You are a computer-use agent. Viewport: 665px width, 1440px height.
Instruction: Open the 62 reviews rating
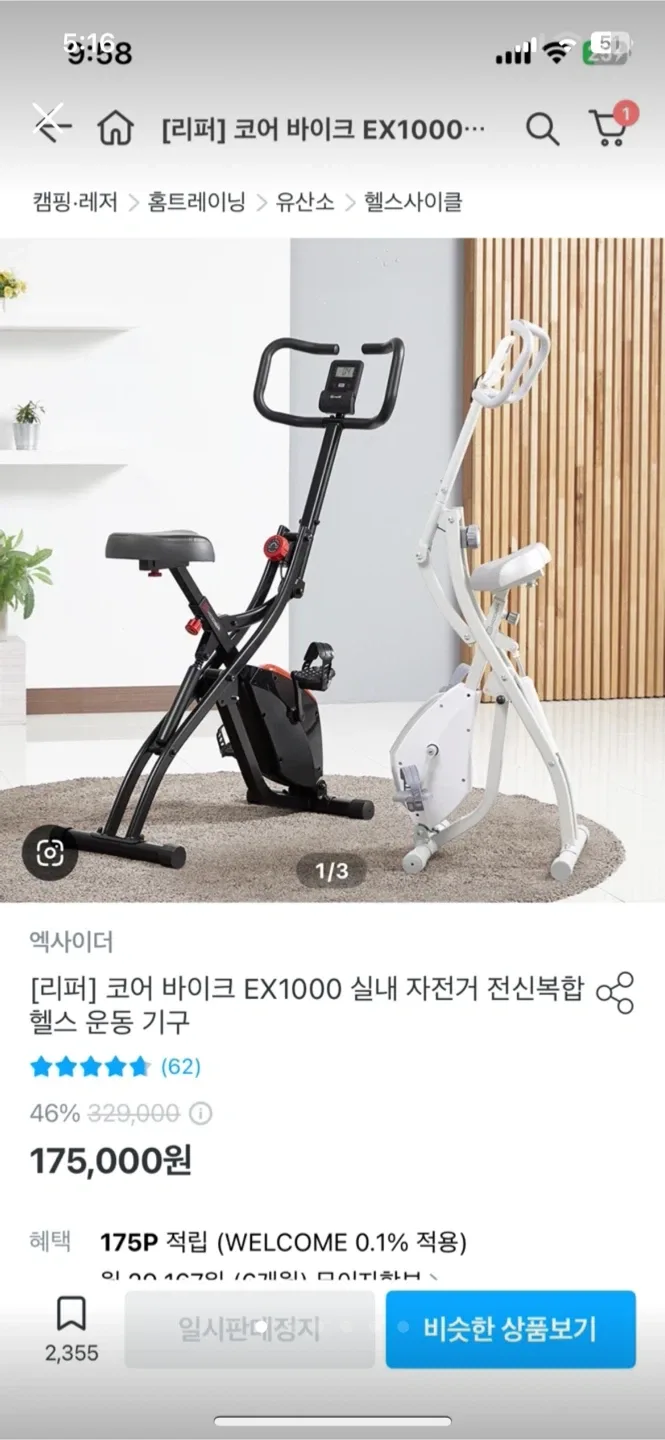(115, 1066)
